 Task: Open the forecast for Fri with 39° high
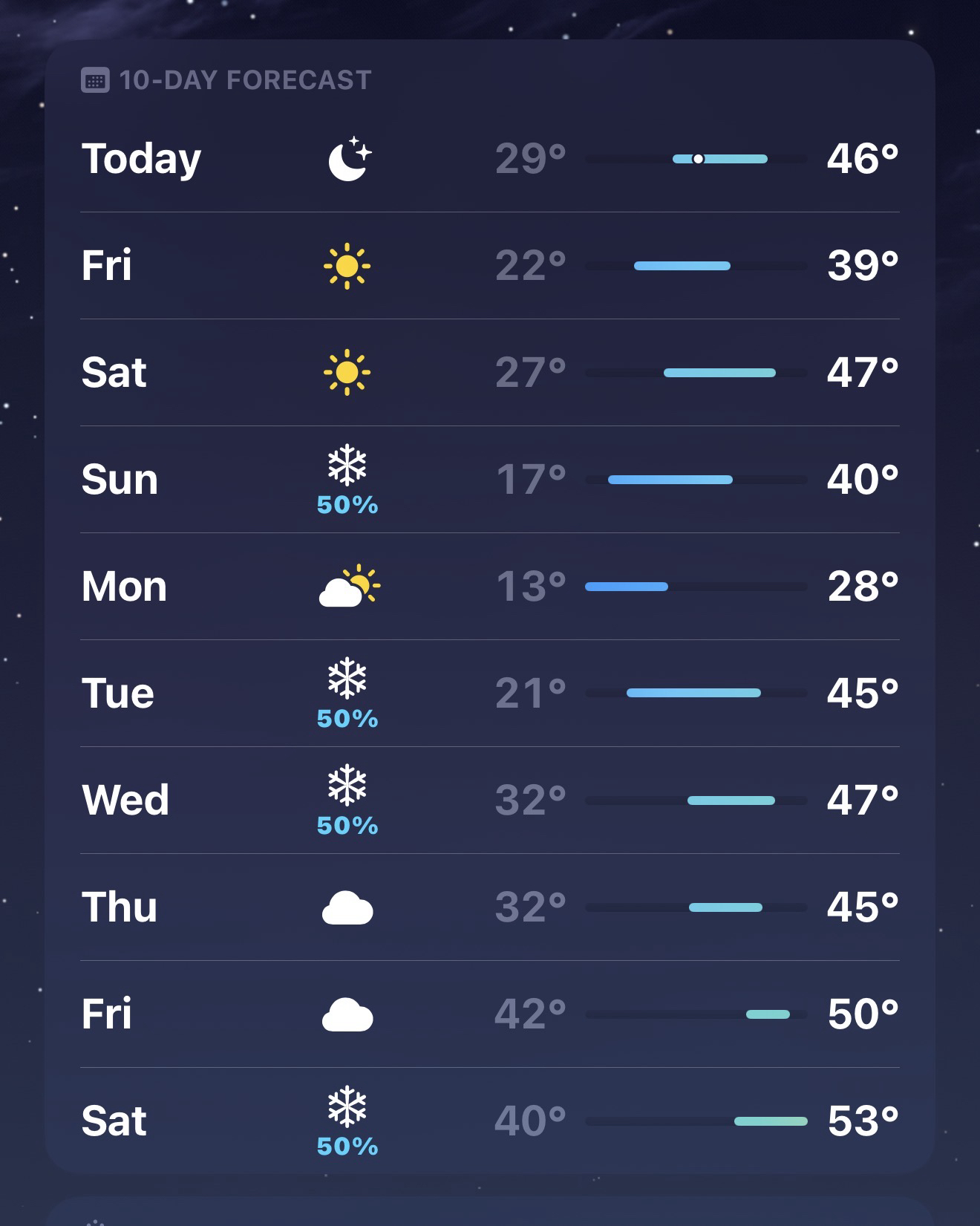(489, 266)
